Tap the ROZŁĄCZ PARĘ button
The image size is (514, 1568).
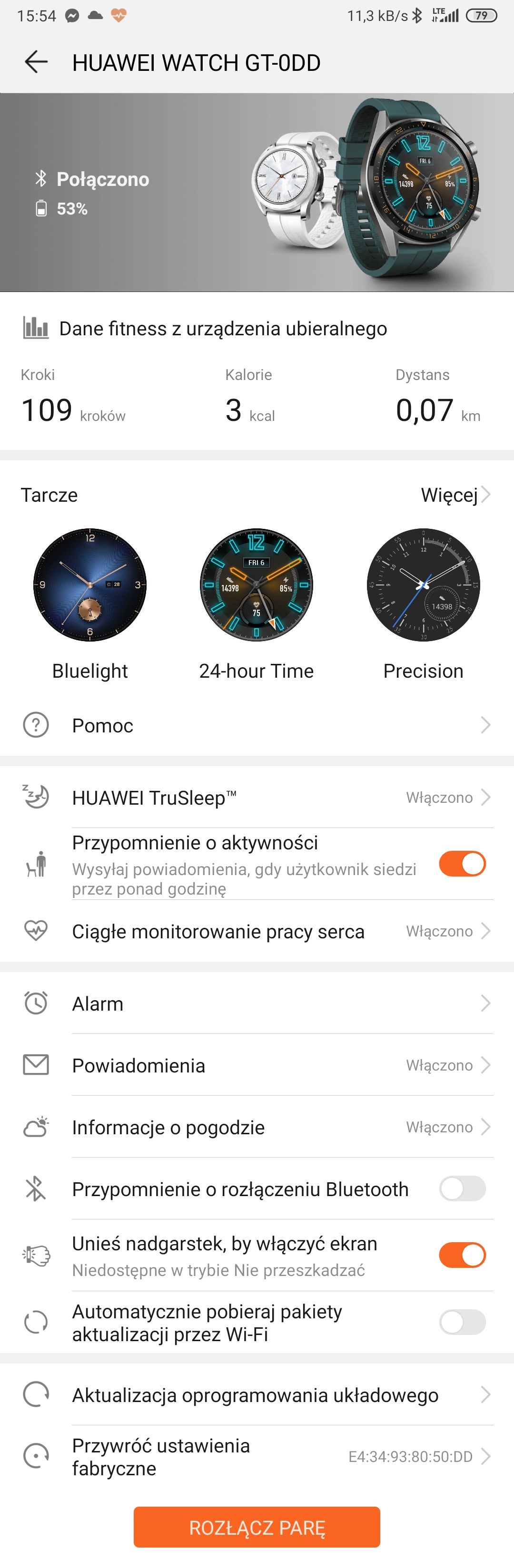[257, 1527]
